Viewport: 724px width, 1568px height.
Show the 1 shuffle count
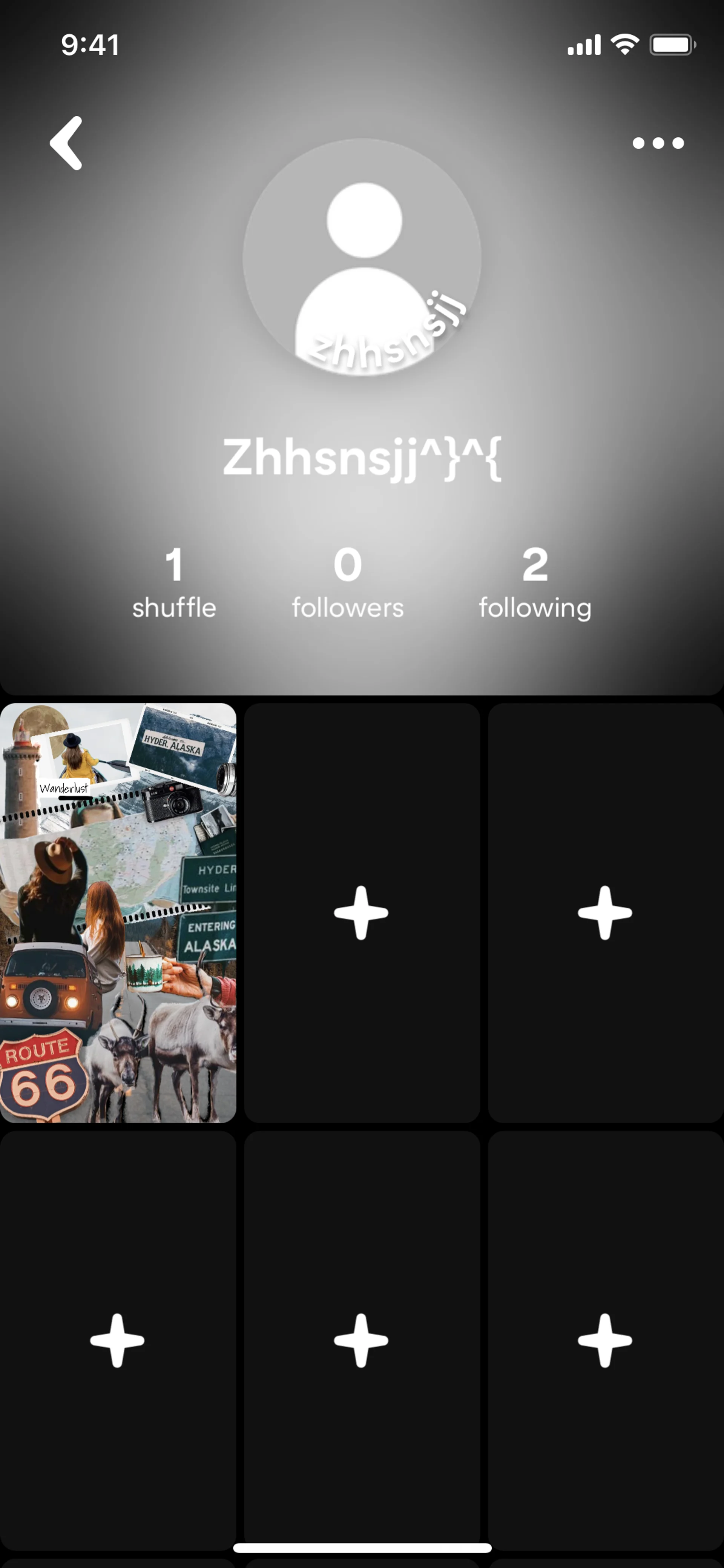click(174, 582)
